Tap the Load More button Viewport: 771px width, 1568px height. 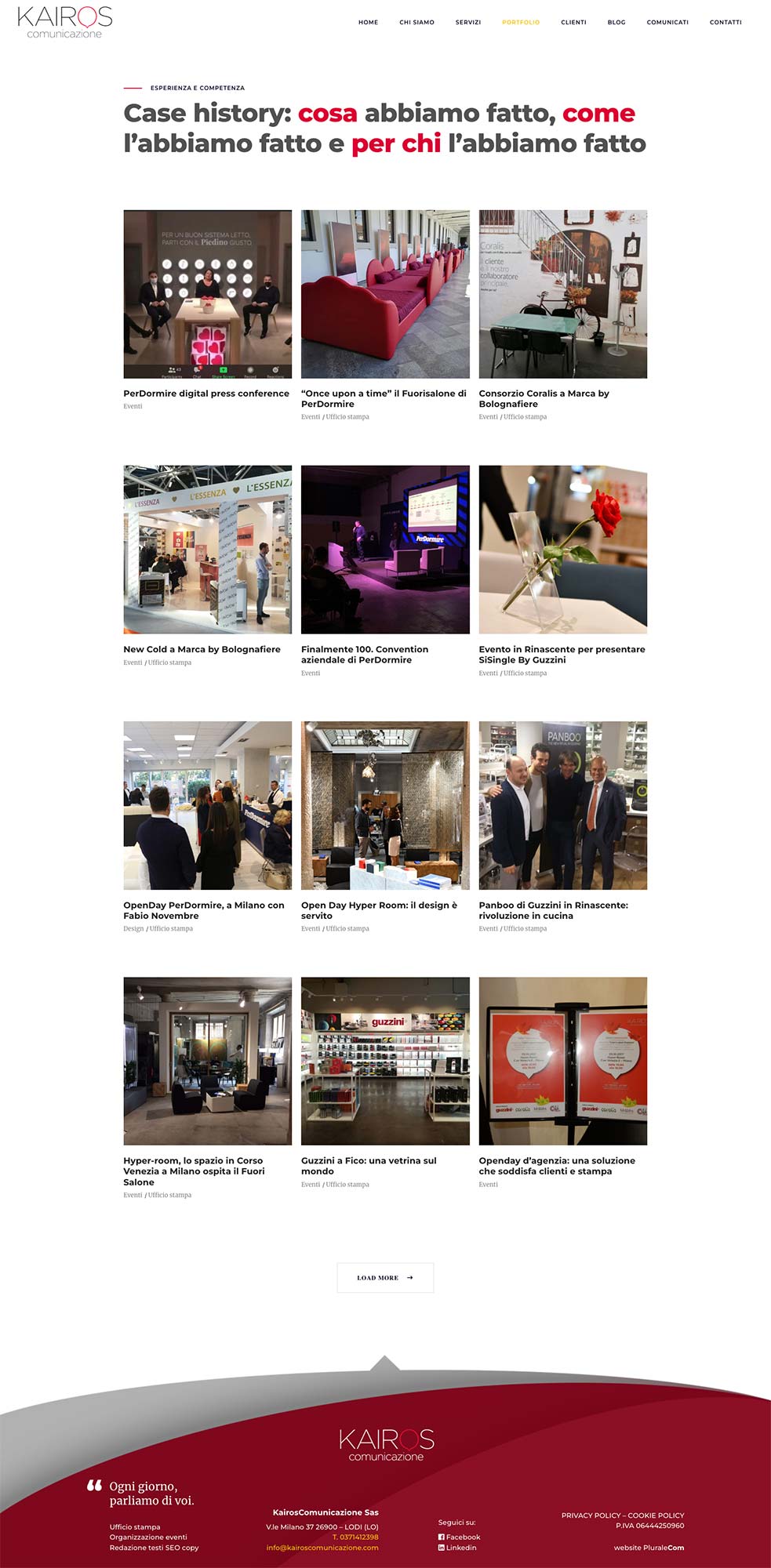pos(385,1277)
